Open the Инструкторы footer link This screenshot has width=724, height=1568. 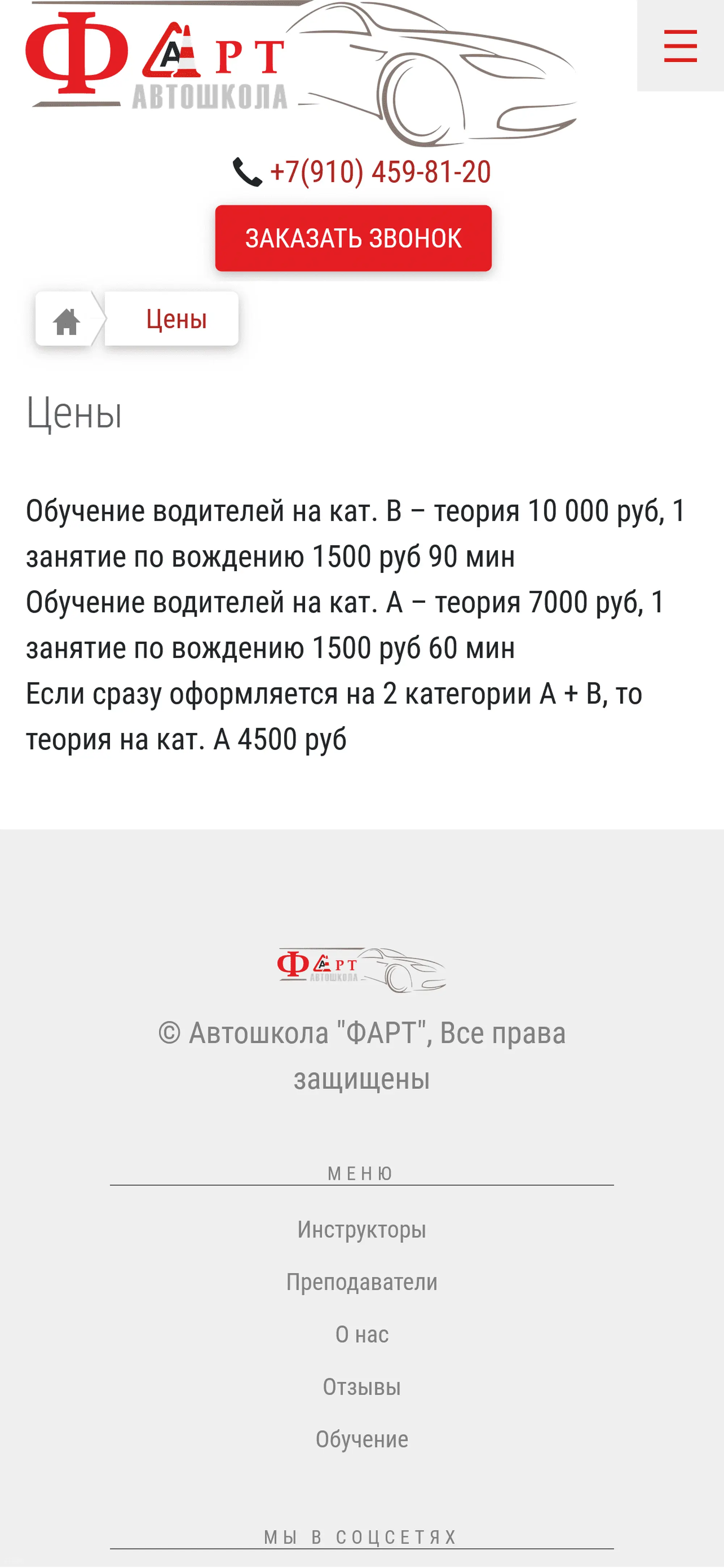point(362,1229)
